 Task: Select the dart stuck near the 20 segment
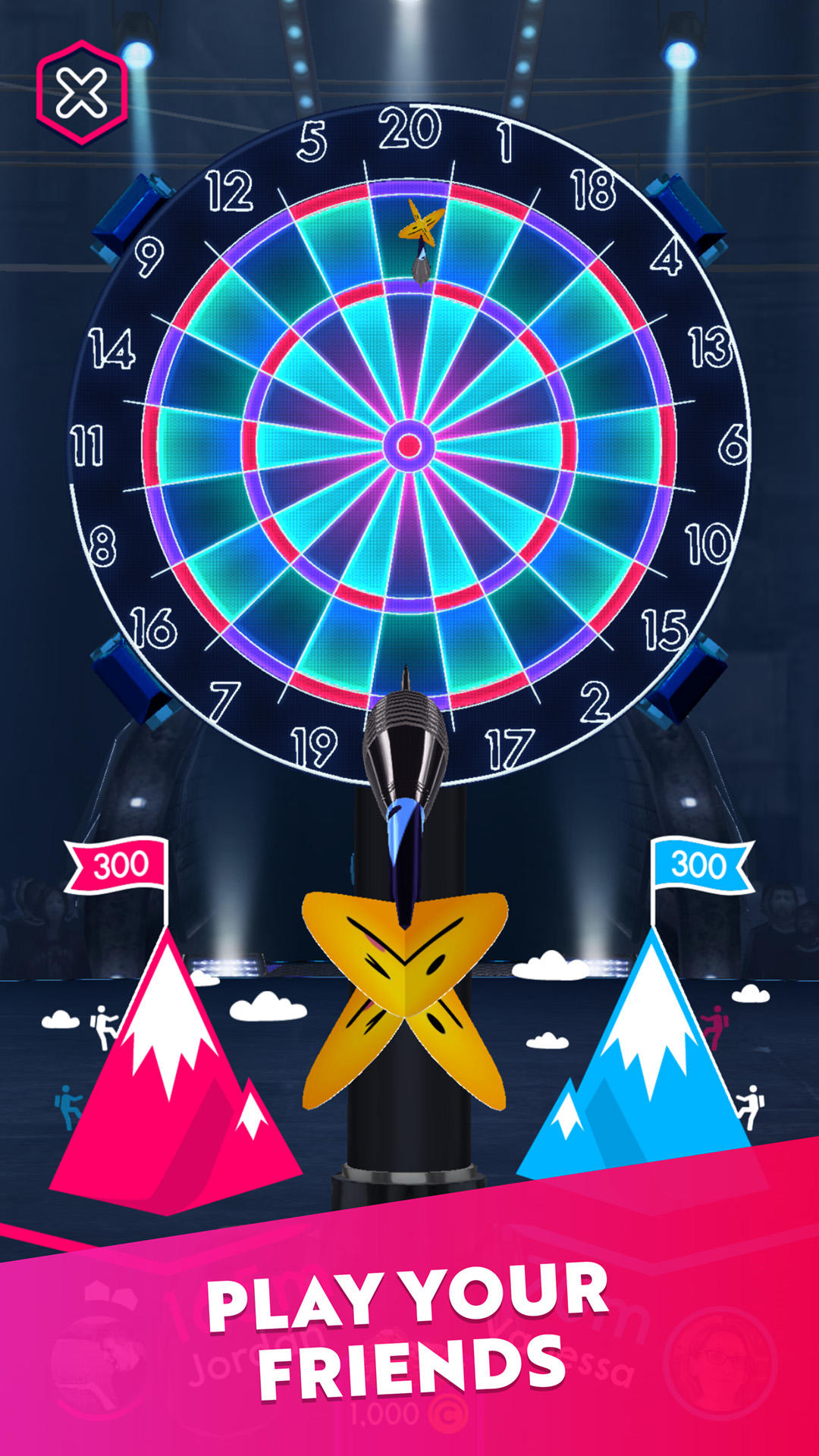pos(419,243)
